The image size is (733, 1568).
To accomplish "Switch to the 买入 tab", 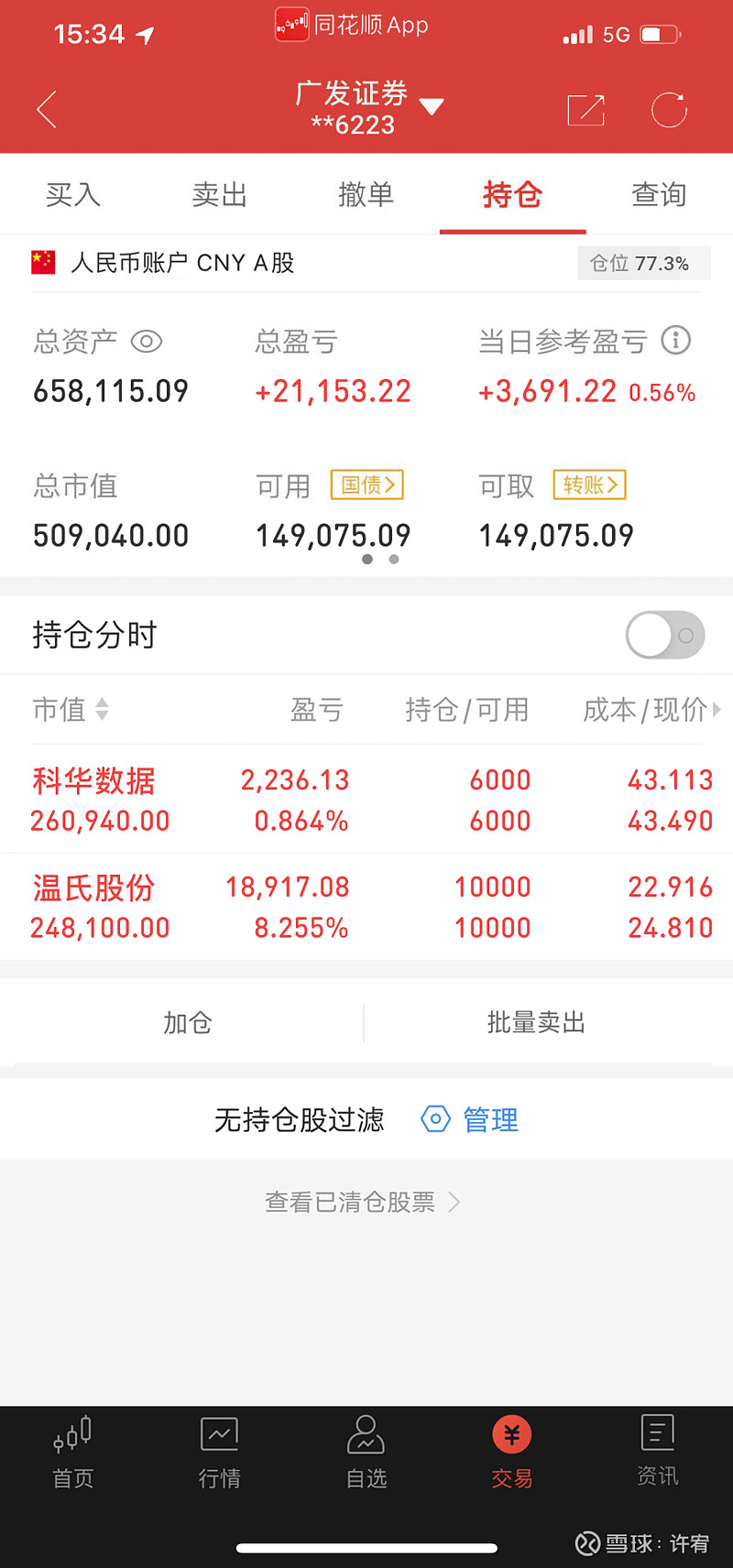I will click(73, 194).
